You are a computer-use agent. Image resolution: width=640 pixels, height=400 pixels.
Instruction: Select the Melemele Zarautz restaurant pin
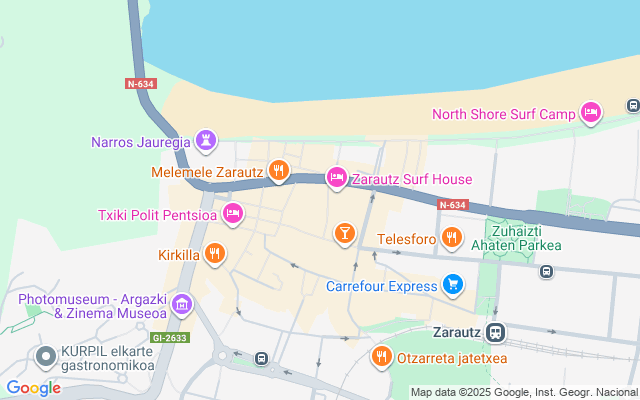click(x=279, y=170)
